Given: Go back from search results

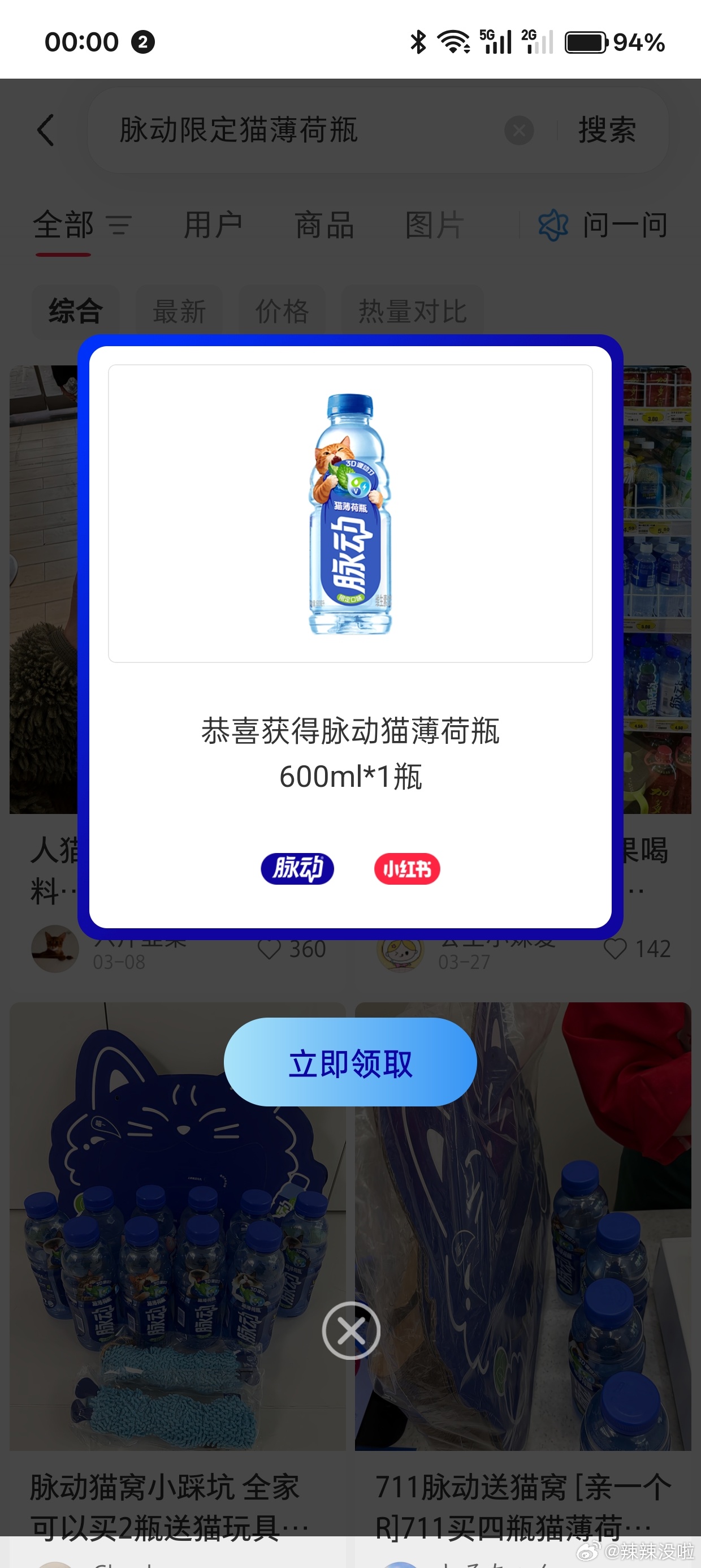Looking at the screenshot, I should click(x=46, y=130).
